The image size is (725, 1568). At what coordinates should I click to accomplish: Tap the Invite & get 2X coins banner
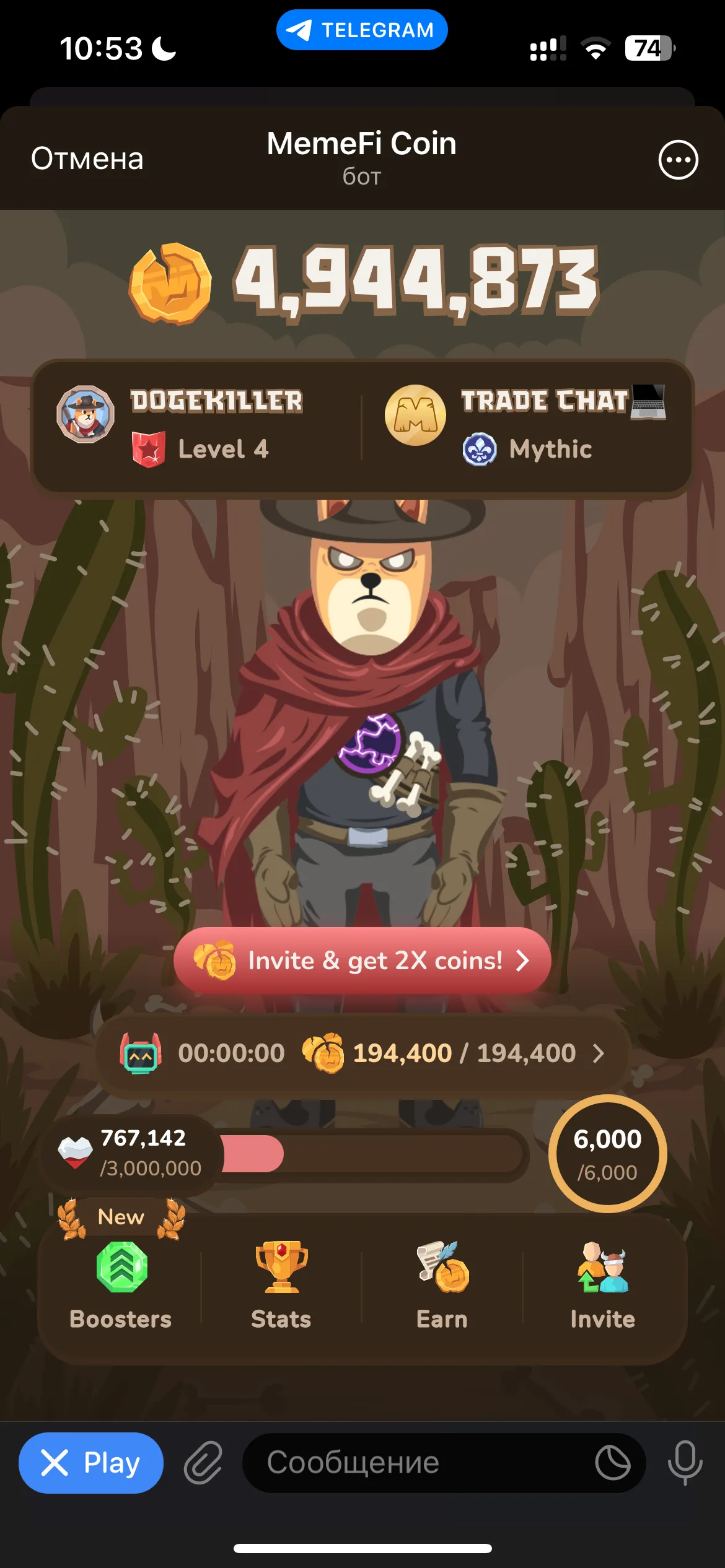(x=362, y=960)
